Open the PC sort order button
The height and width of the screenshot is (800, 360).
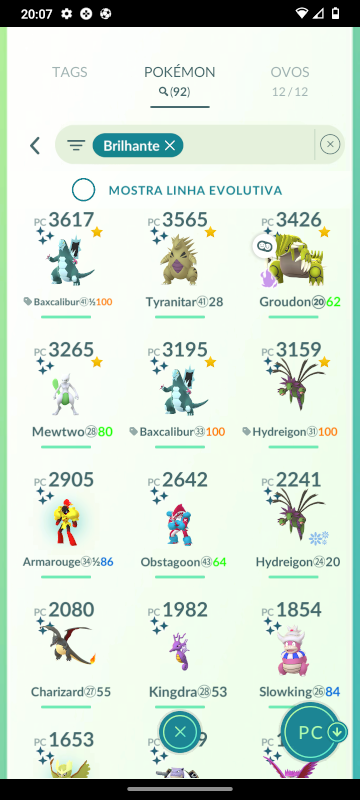click(x=312, y=733)
